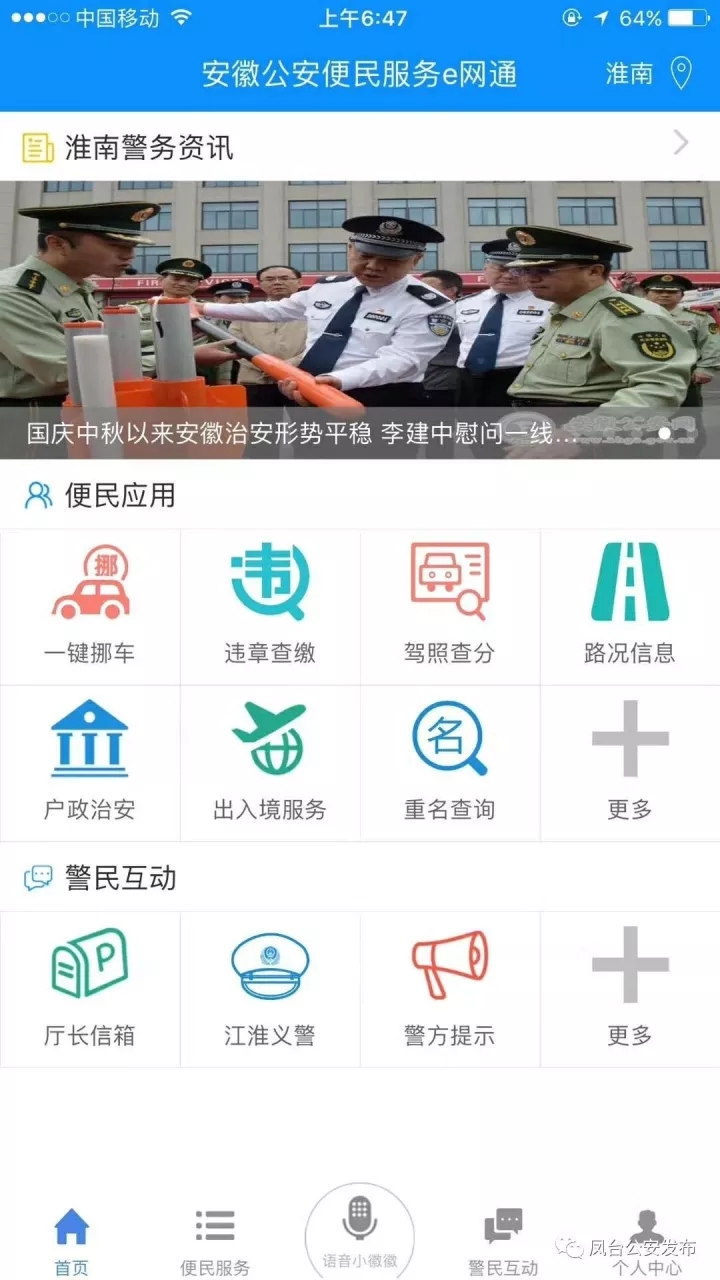Open 一键挪车 service
The image size is (720, 1280).
(x=90, y=607)
